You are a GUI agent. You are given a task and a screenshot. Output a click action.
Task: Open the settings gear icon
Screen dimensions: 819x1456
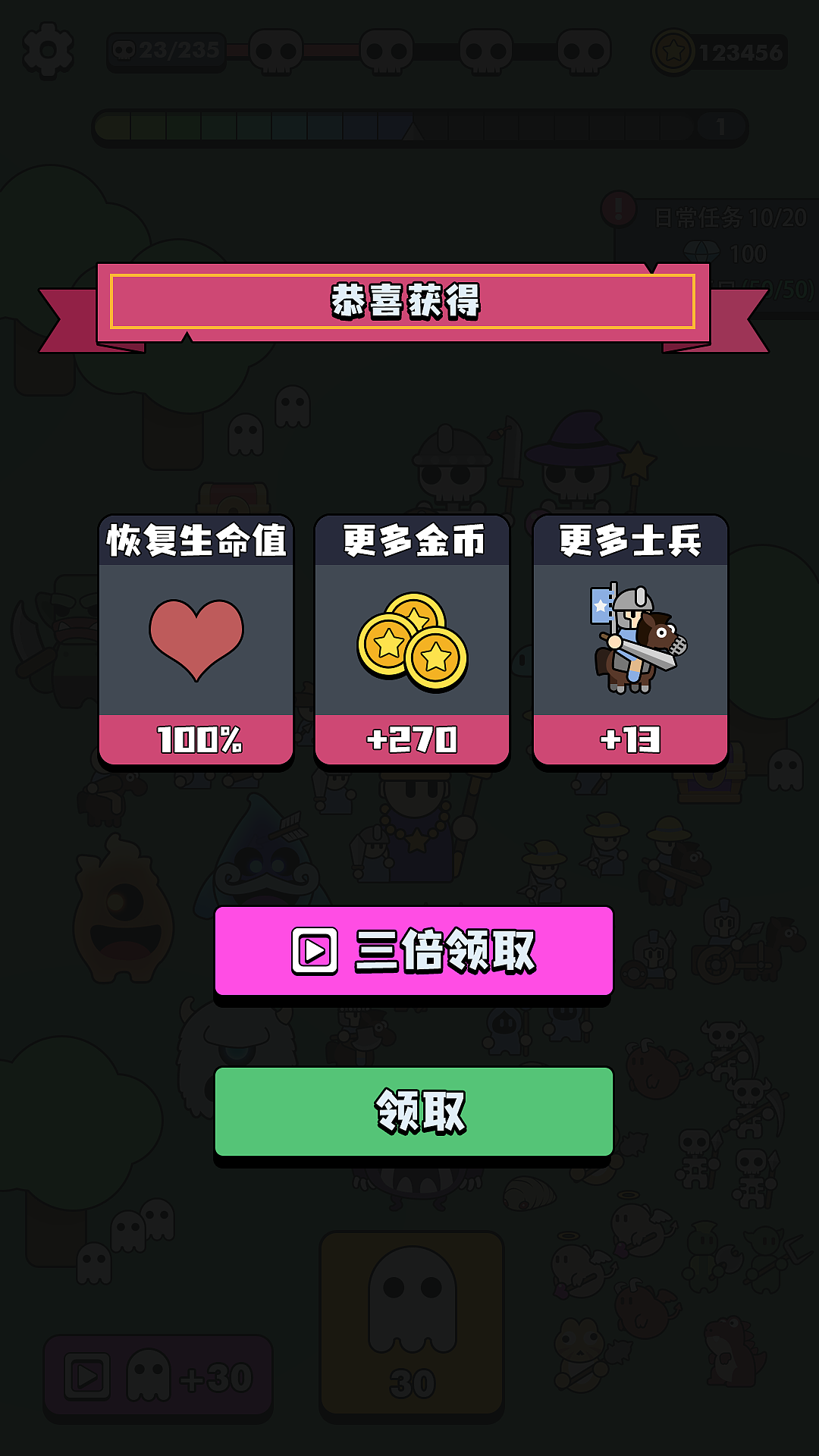[x=47, y=52]
